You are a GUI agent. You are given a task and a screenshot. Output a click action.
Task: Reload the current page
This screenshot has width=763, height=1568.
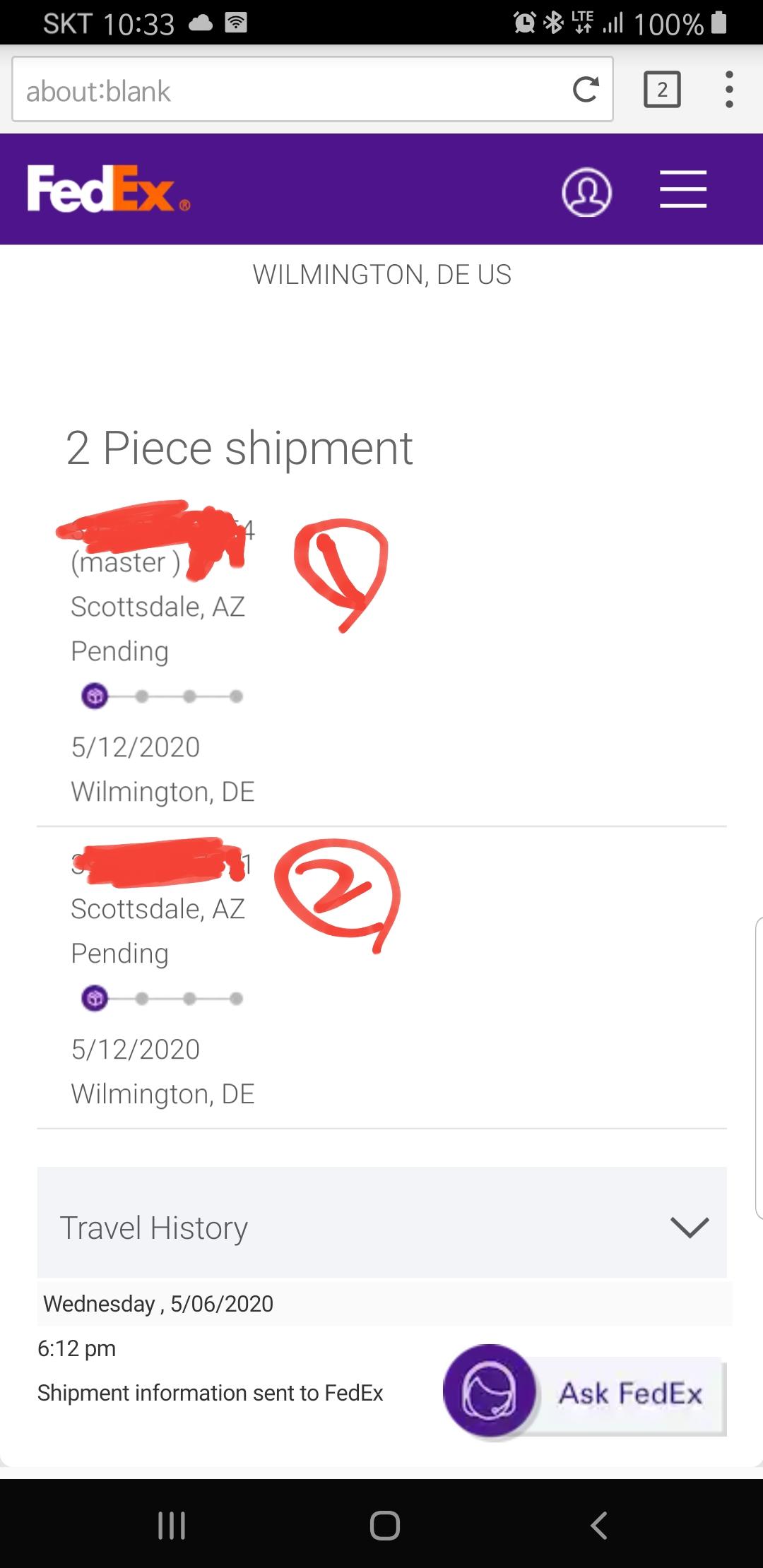[585, 90]
